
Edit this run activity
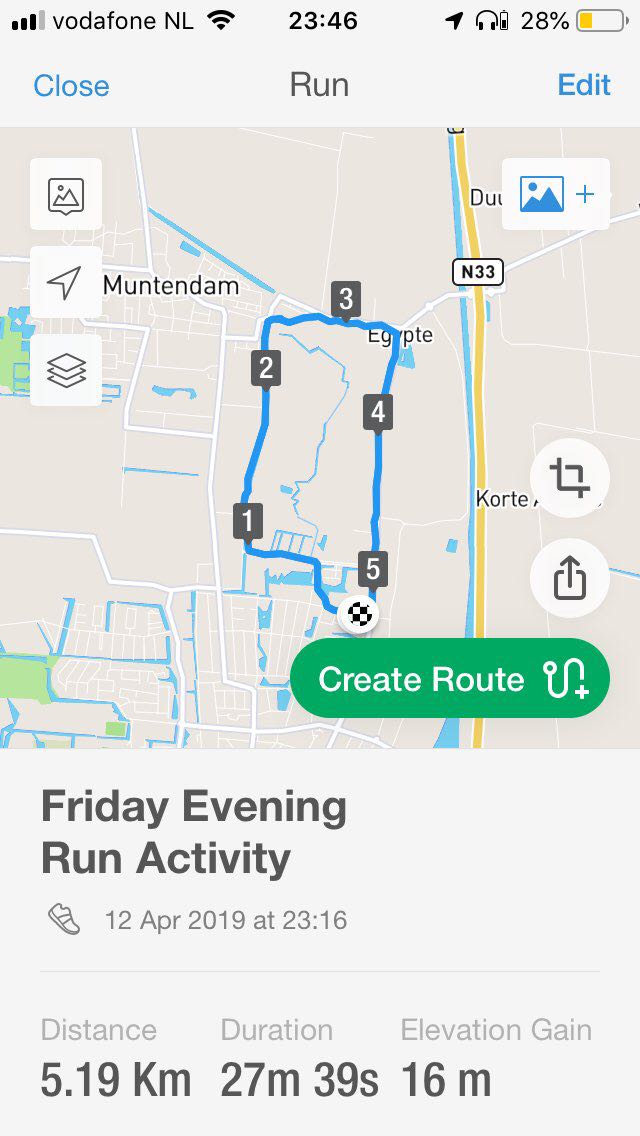click(x=583, y=85)
